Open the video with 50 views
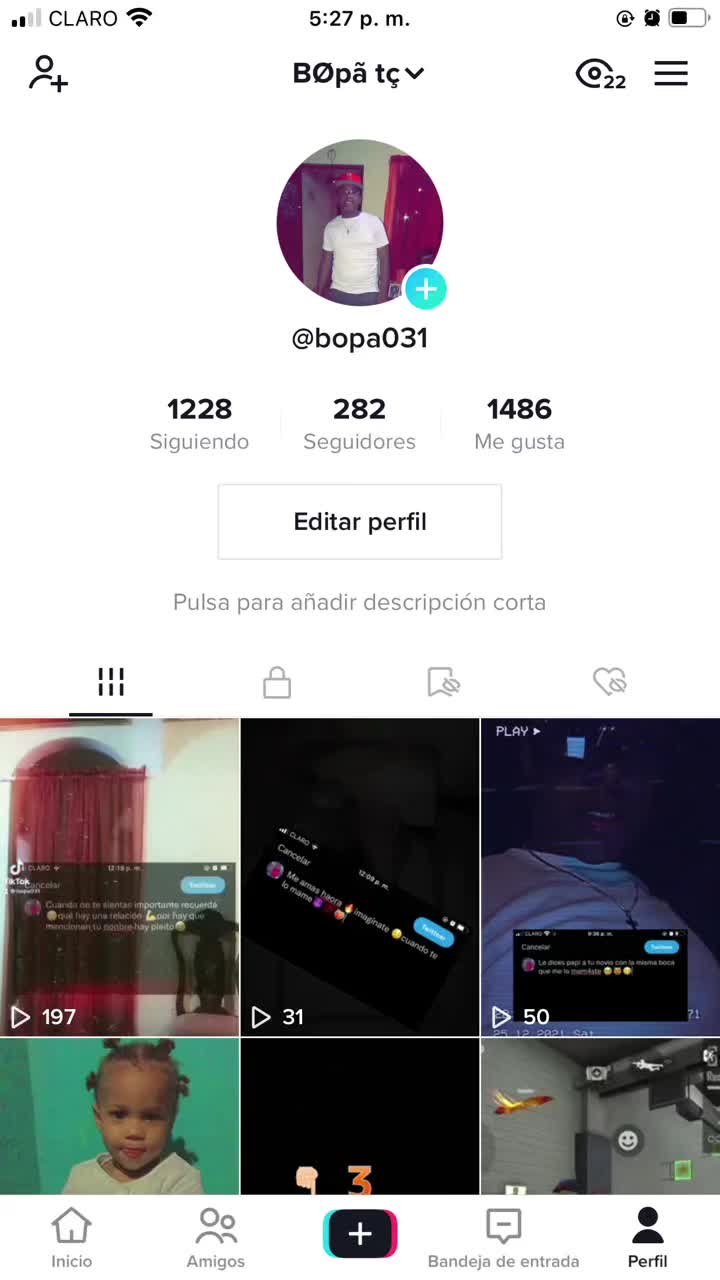 click(x=600, y=876)
